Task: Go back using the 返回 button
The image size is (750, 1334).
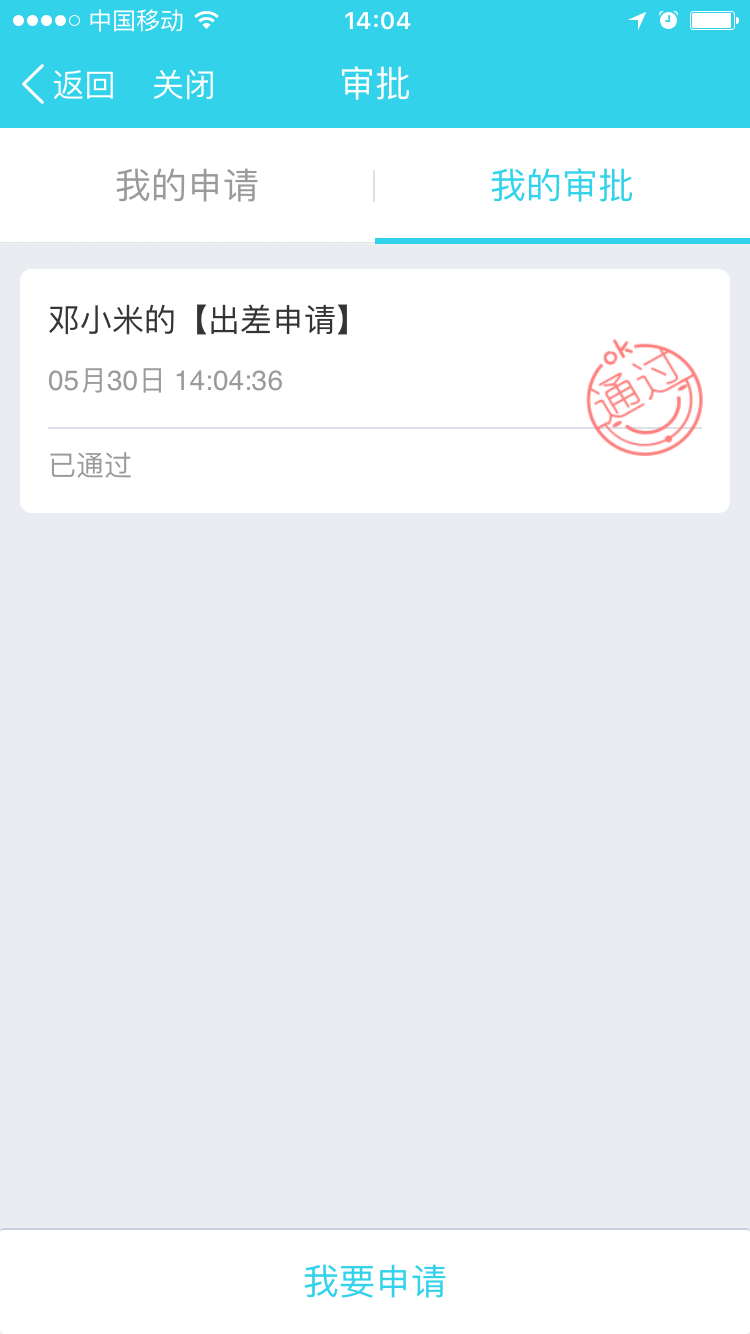Action: (x=68, y=85)
